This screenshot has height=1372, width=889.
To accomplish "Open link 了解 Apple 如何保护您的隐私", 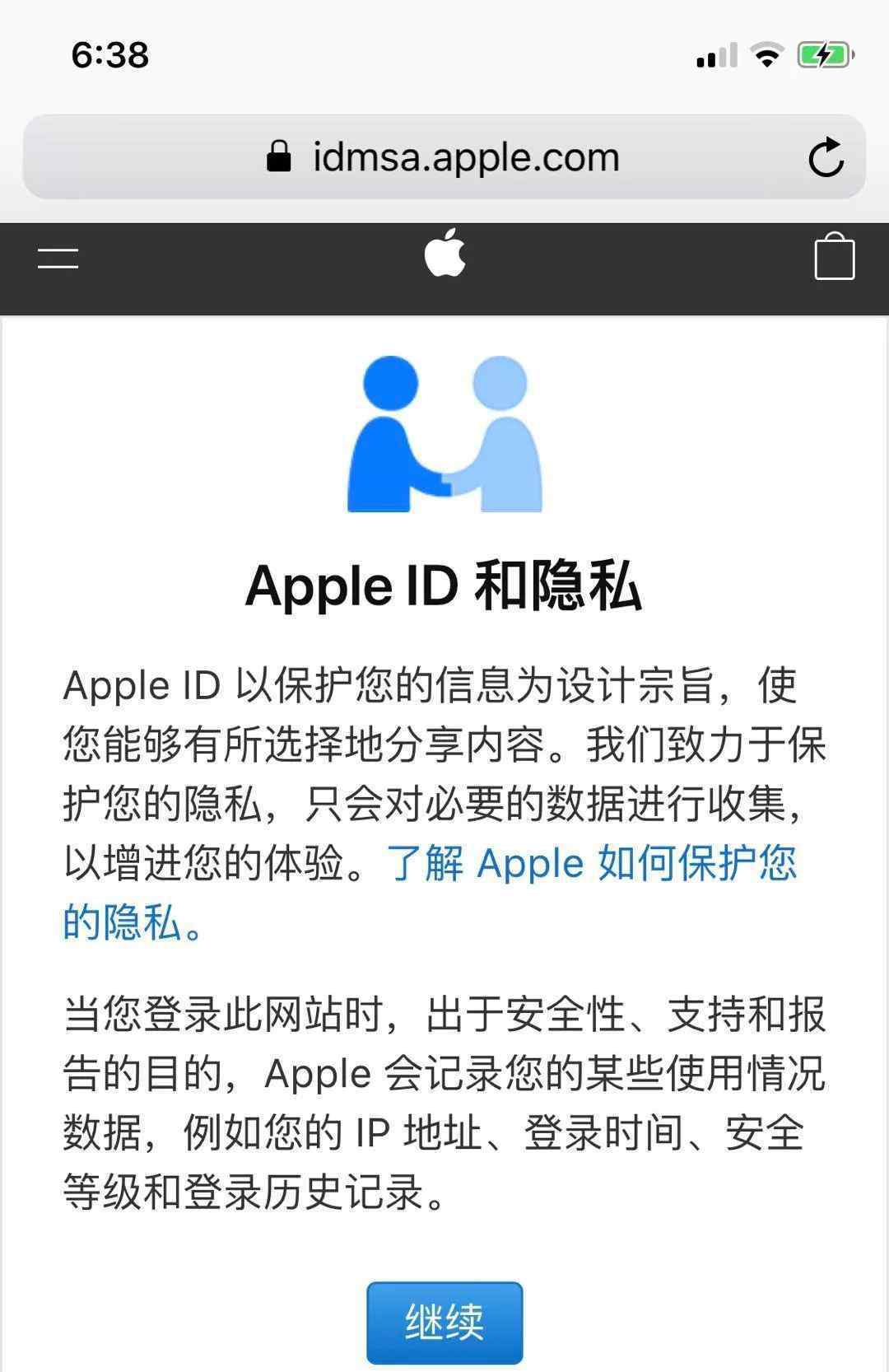I will (593, 864).
